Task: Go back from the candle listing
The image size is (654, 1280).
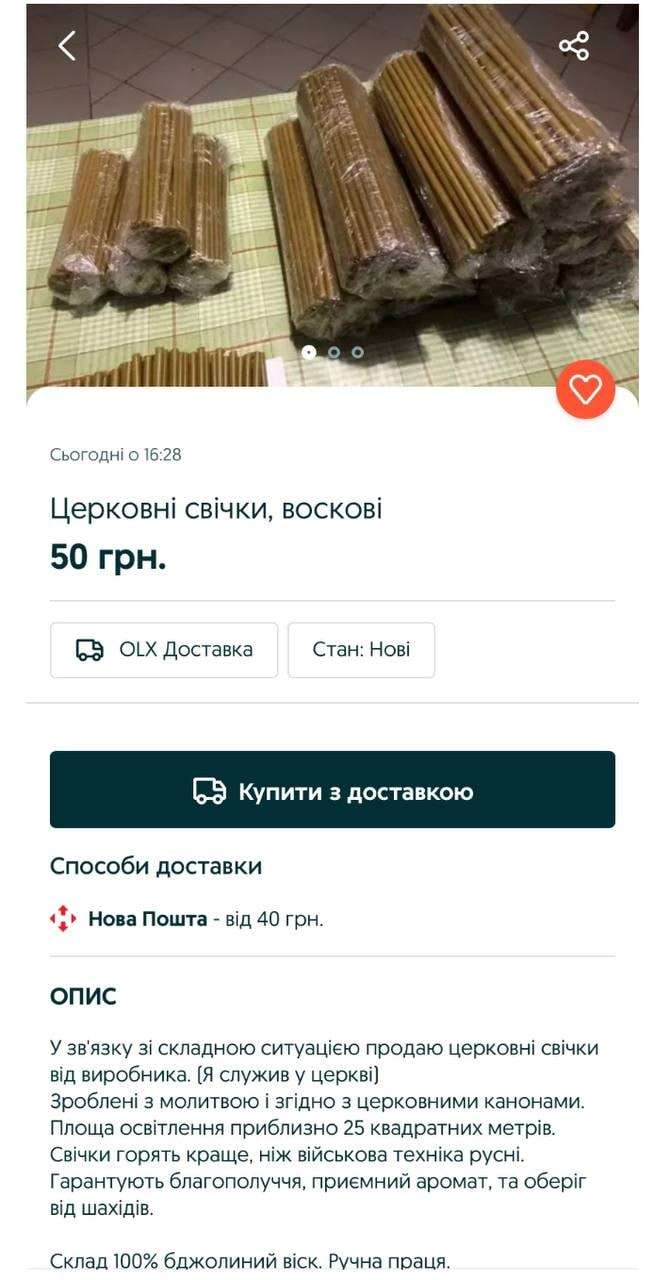Action: coord(67,46)
